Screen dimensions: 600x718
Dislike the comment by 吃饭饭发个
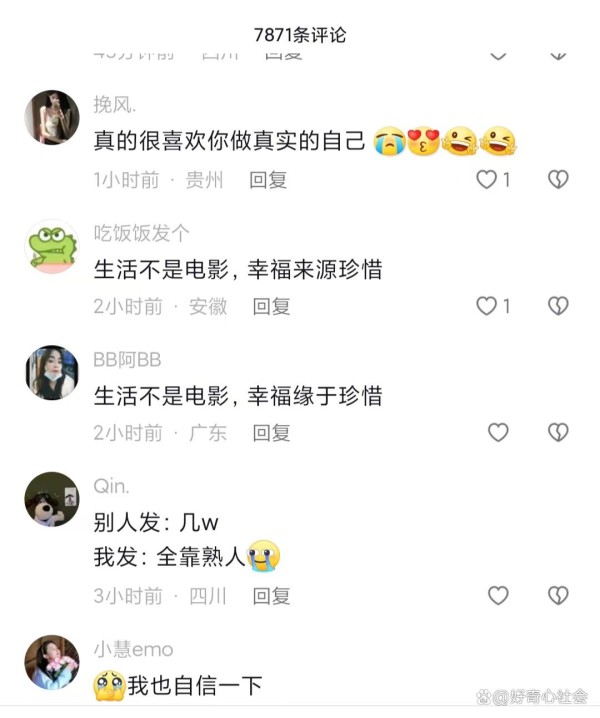(558, 306)
